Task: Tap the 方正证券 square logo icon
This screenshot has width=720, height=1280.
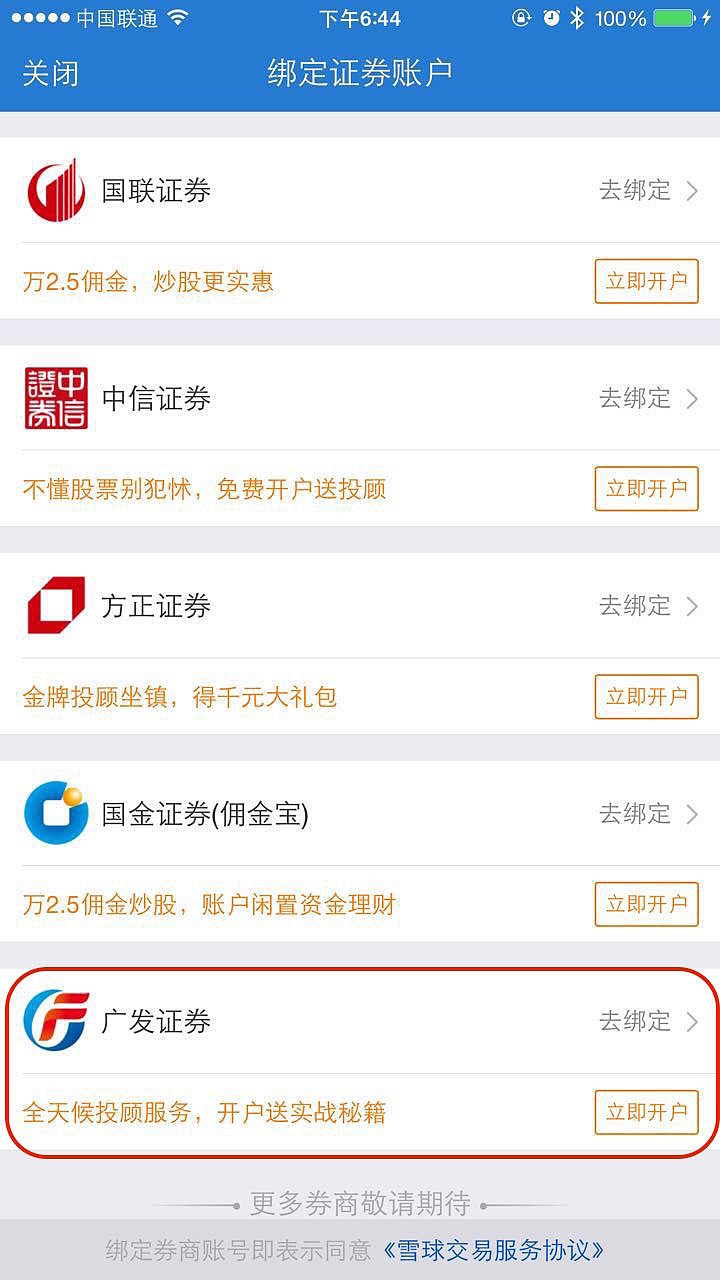Action: (x=55, y=605)
